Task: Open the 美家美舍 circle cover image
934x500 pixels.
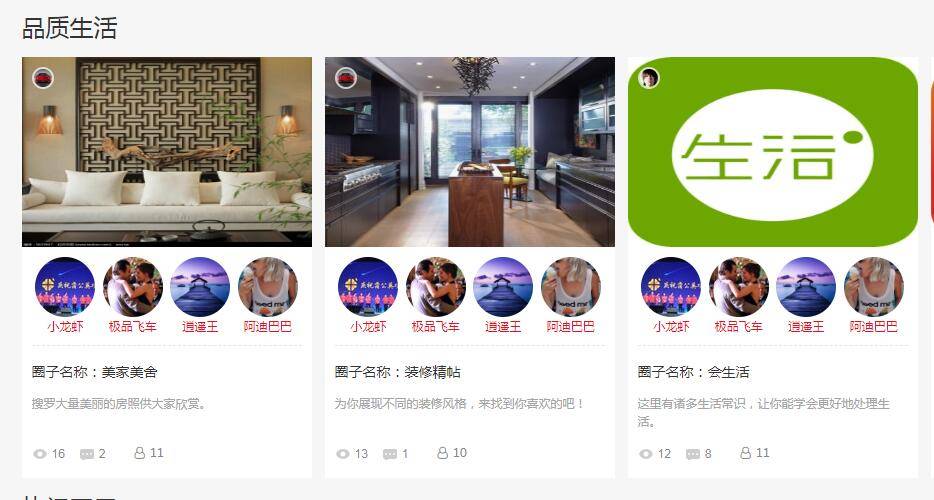Action: tap(167, 152)
